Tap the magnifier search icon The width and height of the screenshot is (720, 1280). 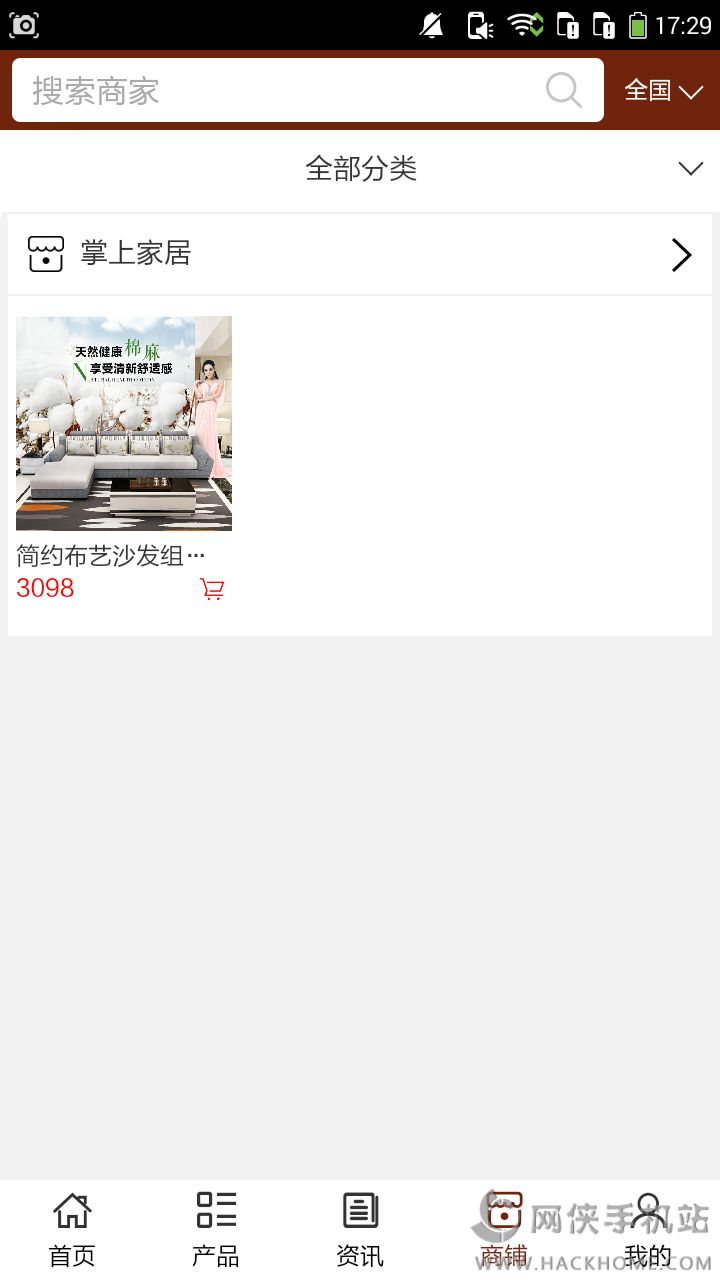pyautogui.click(x=563, y=91)
